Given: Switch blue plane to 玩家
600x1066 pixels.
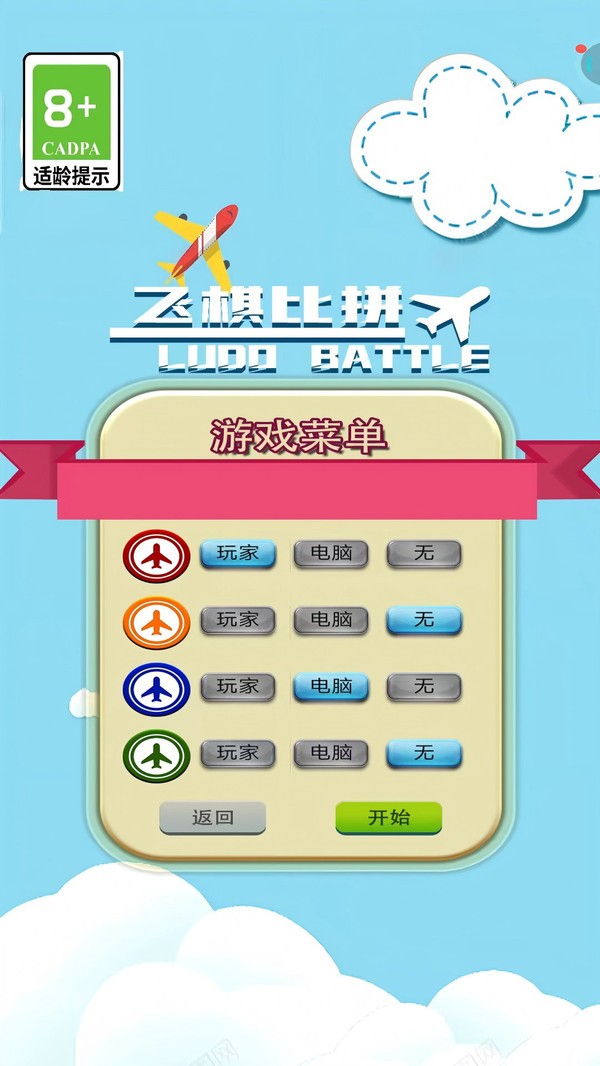Looking at the screenshot, I should point(238,687).
